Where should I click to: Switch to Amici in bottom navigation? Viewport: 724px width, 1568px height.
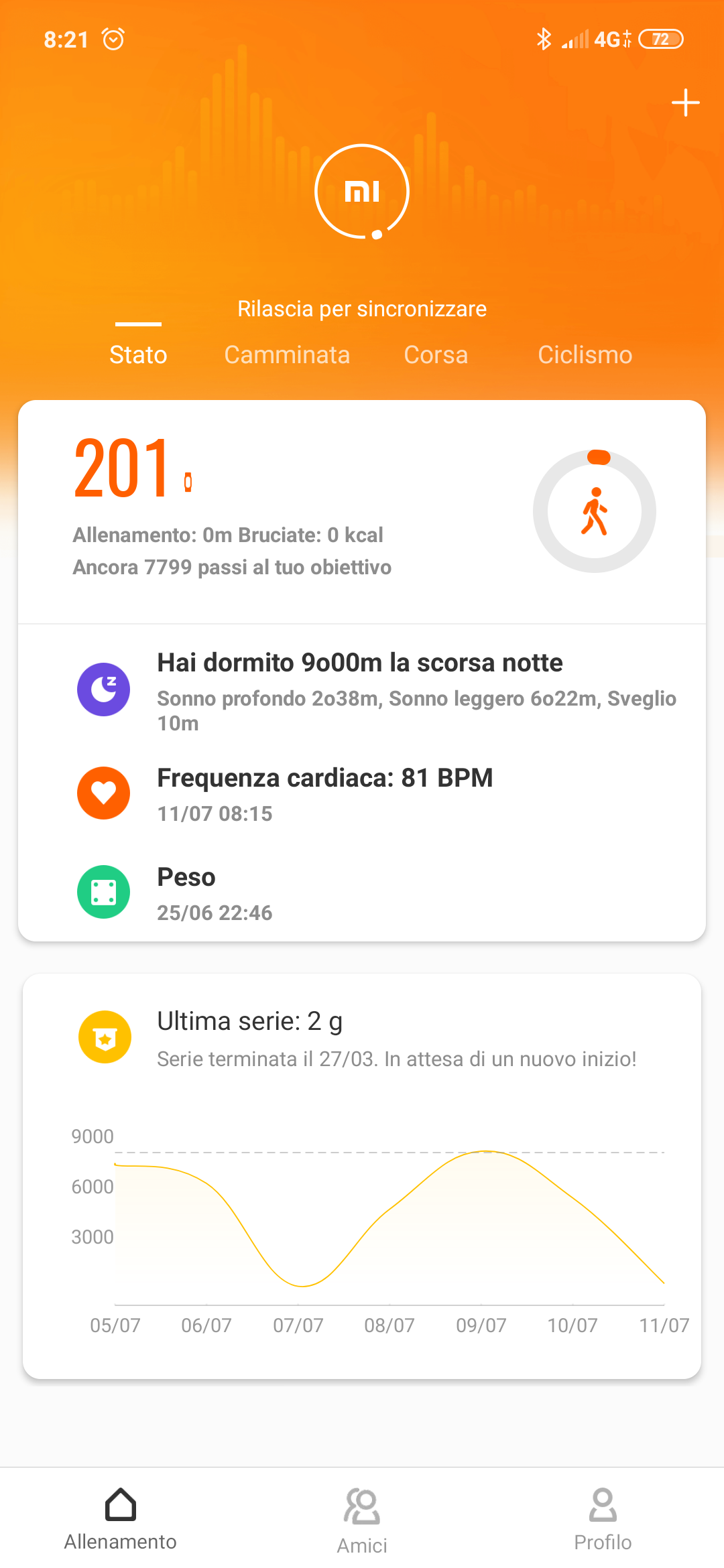[362, 1518]
